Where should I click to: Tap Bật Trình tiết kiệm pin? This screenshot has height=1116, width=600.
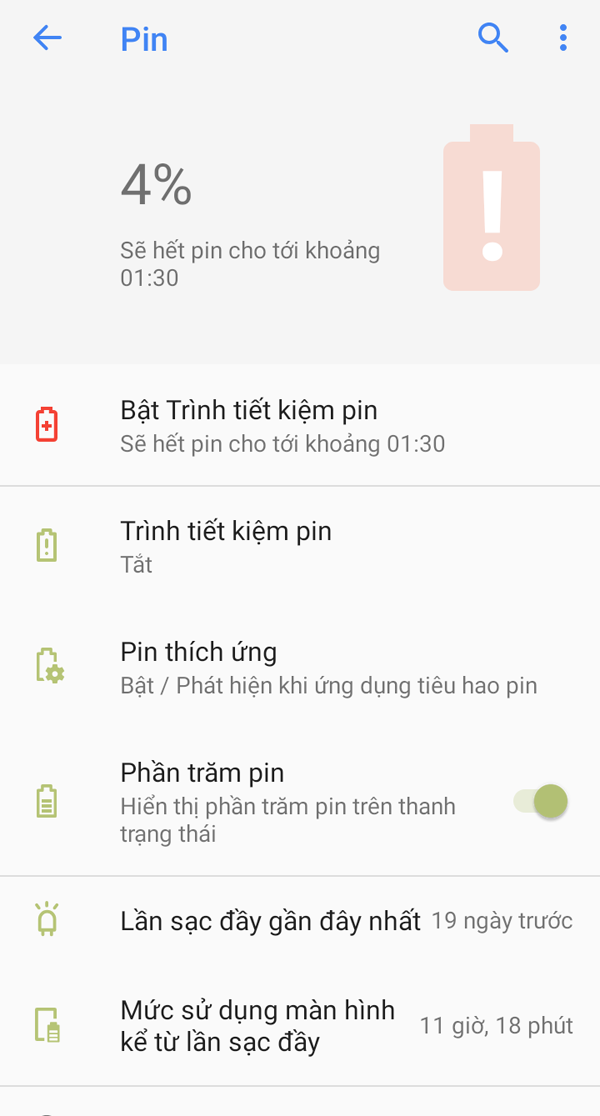pos(300,426)
